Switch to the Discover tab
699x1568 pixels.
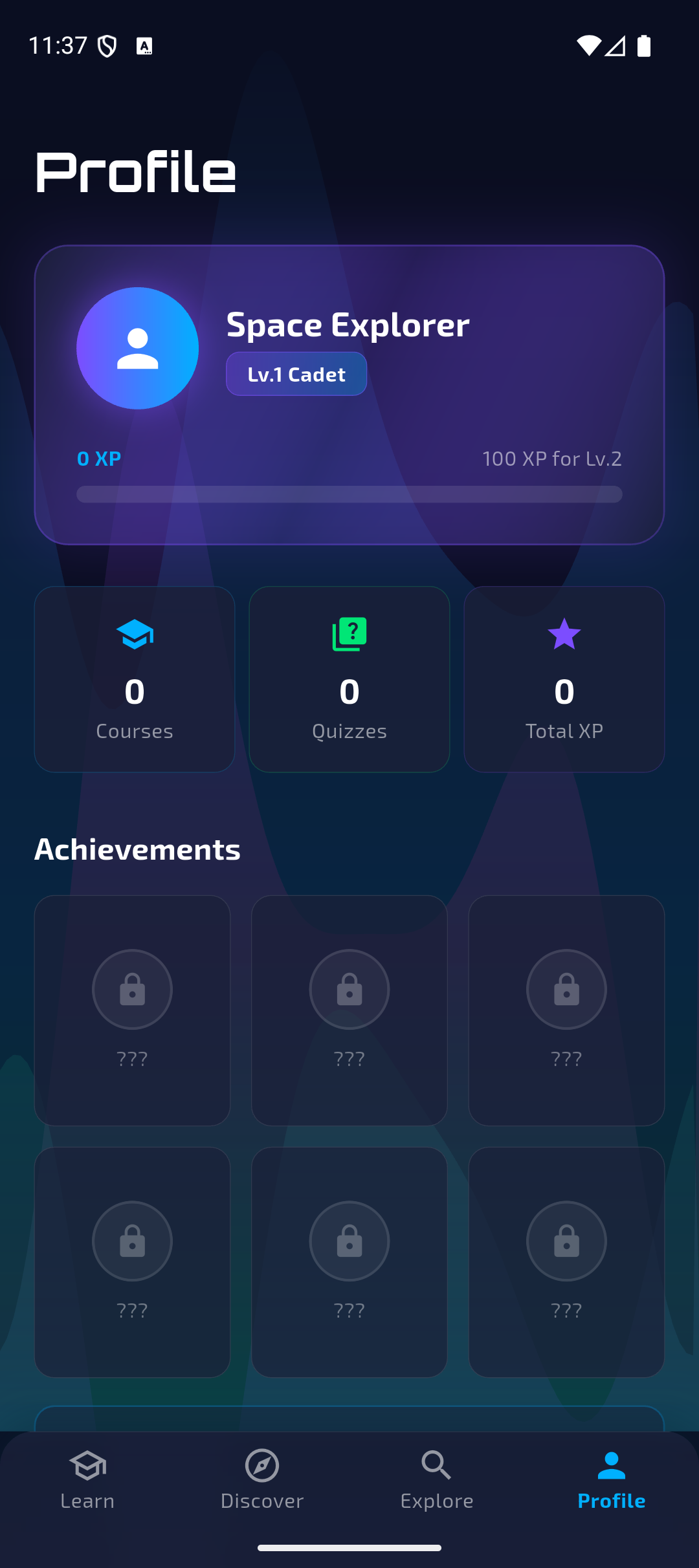click(x=262, y=1481)
